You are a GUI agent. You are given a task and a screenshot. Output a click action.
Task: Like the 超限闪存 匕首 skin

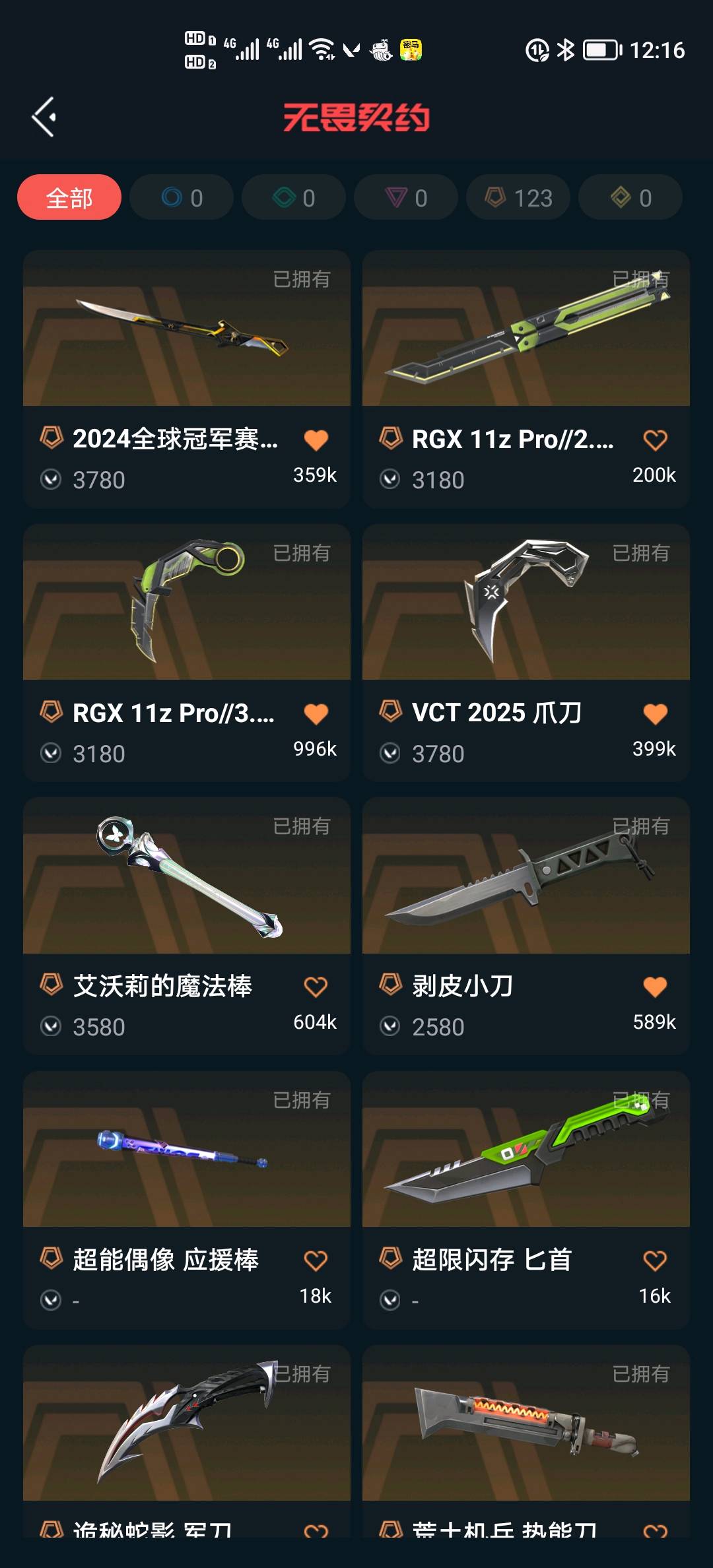point(655,1260)
